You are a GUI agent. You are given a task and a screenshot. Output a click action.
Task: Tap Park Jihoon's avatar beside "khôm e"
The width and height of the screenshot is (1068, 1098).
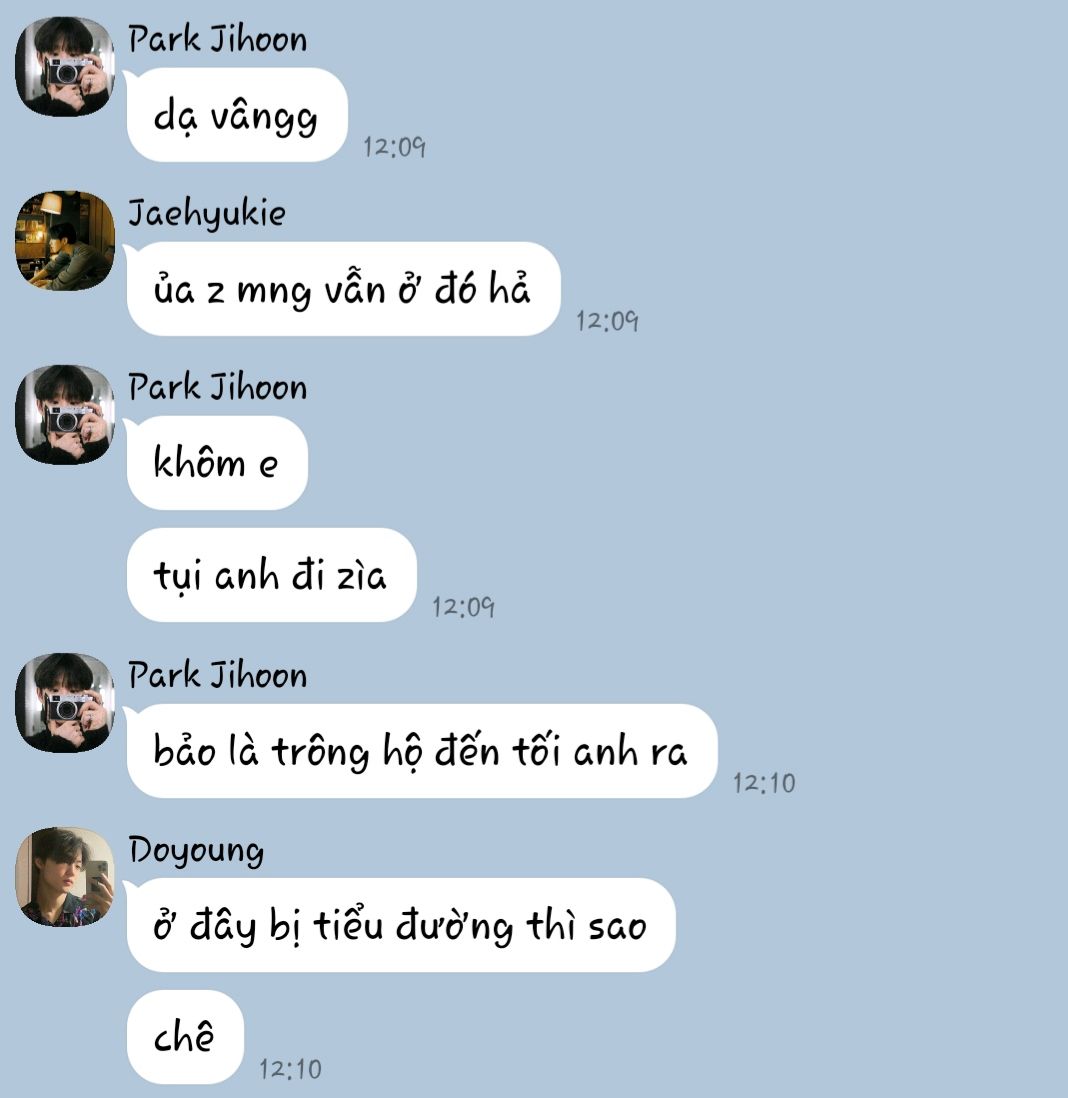pos(65,415)
